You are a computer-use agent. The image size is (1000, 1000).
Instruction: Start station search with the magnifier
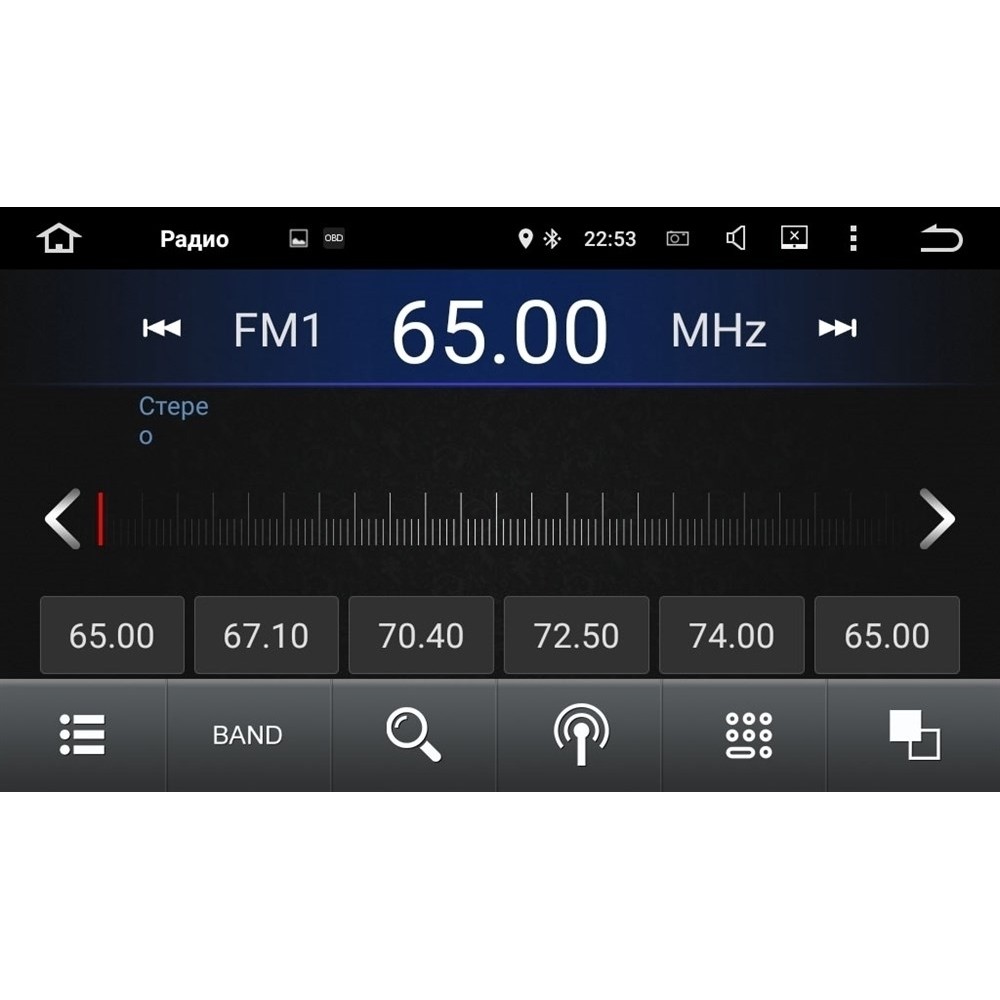413,735
